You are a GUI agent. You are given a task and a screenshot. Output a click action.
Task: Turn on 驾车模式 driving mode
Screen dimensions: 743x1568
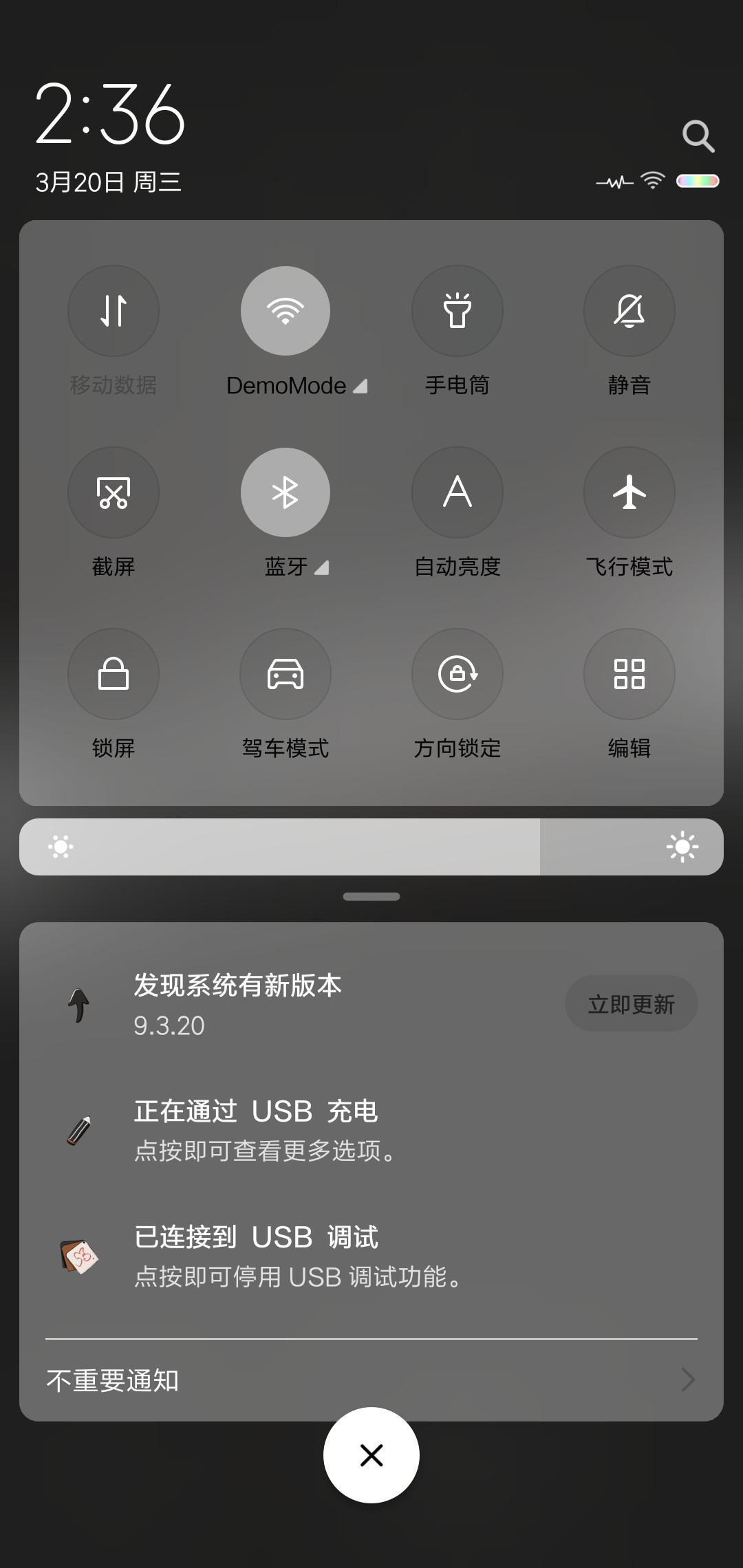pos(286,674)
